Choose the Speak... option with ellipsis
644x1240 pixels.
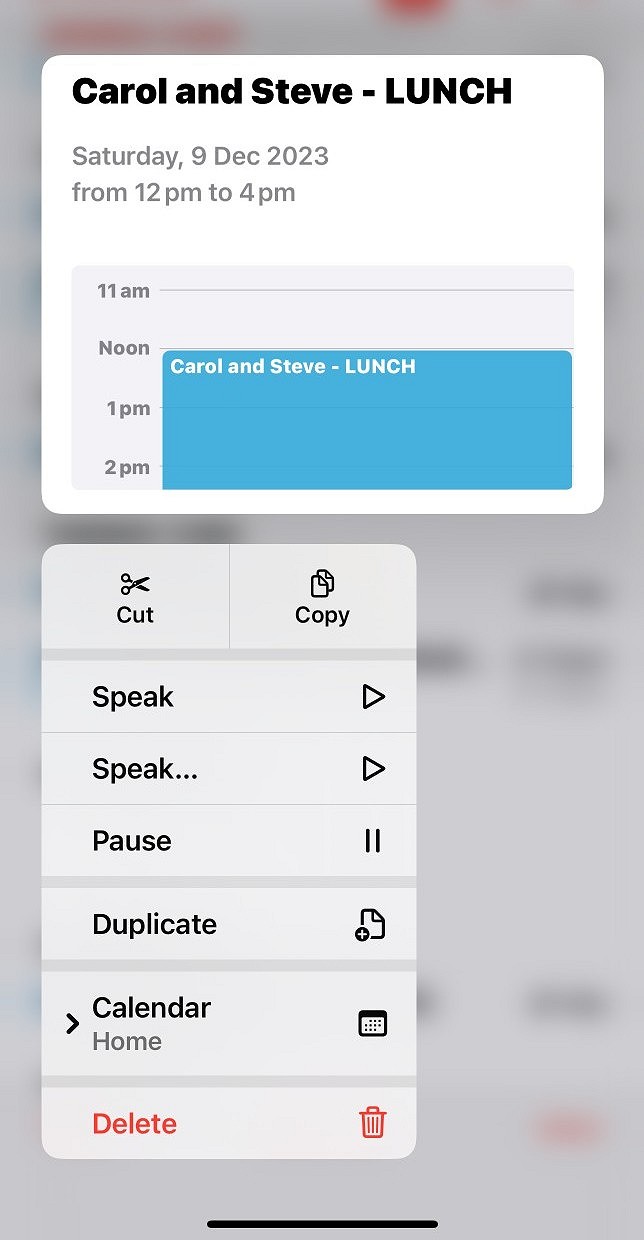[x=229, y=769]
